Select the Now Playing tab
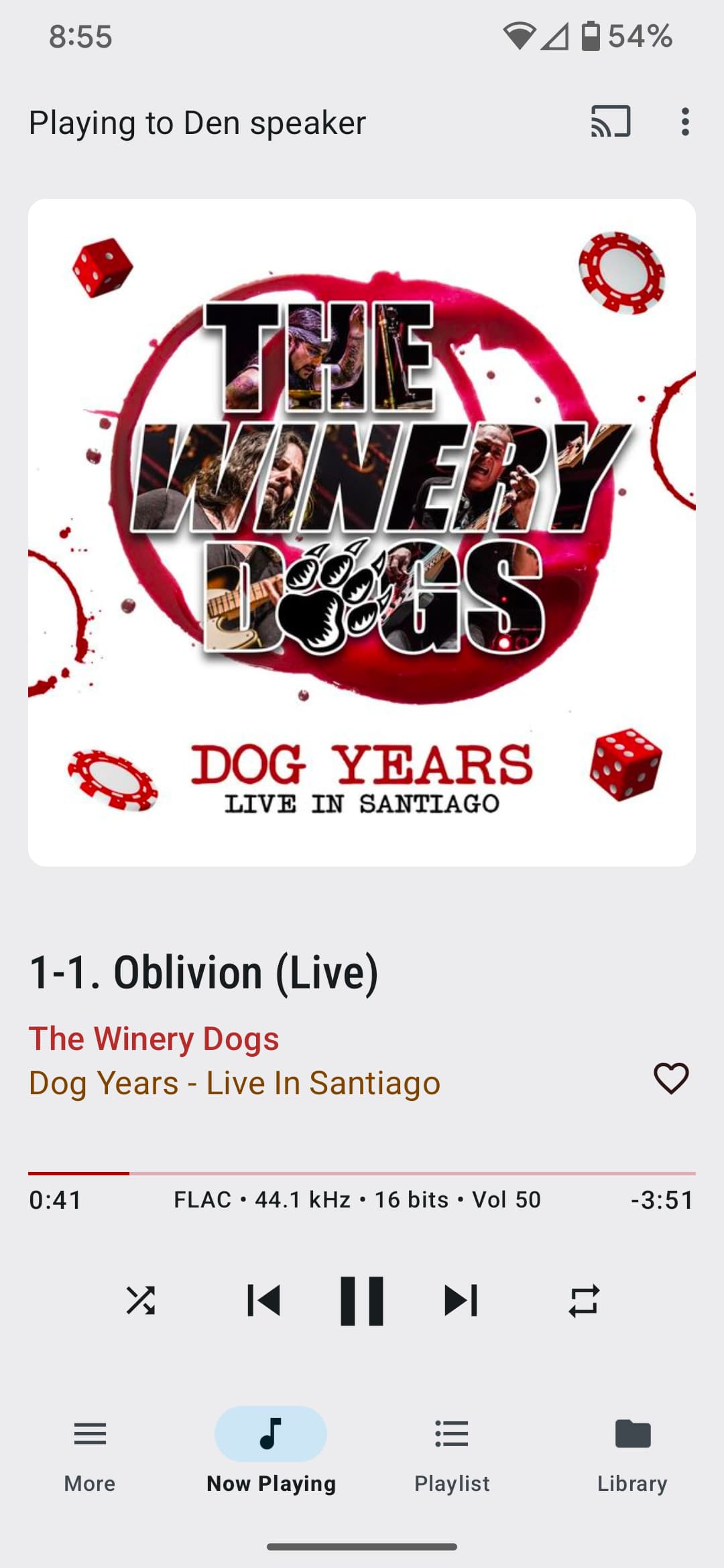The width and height of the screenshot is (724, 1568). pyautogui.click(x=271, y=1451)
